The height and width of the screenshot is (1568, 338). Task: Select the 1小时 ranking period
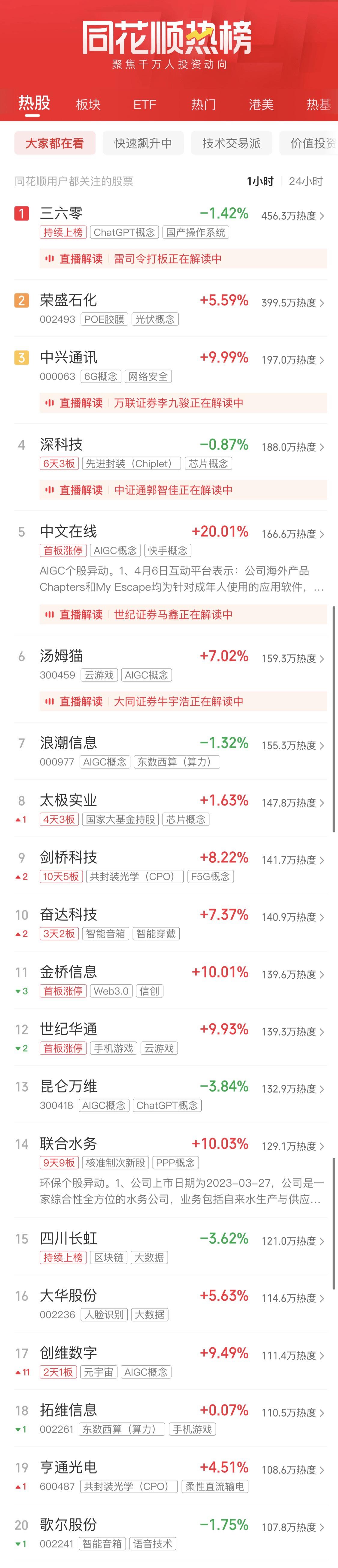pos(260,181)
